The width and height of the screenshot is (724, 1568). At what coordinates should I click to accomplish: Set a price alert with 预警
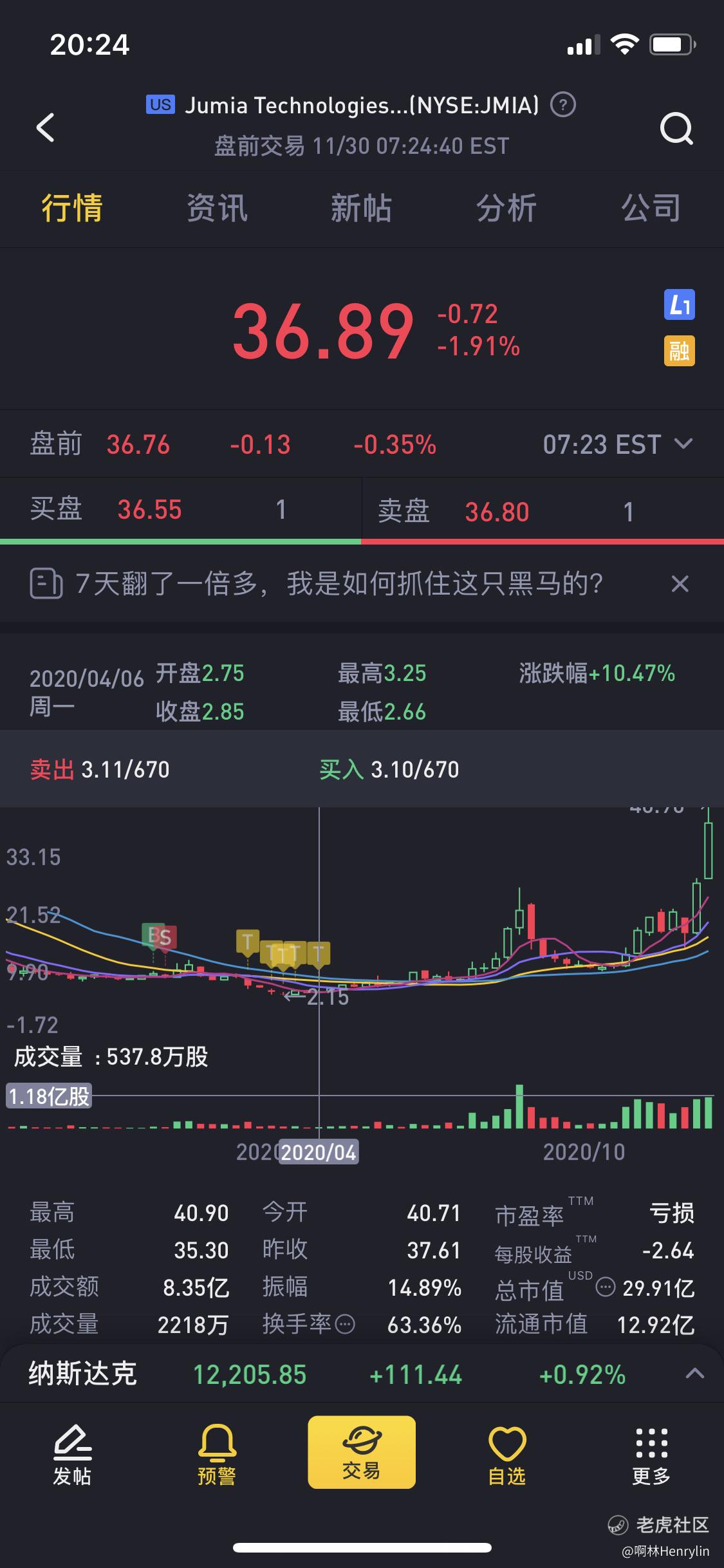(x=217, y=1455)
